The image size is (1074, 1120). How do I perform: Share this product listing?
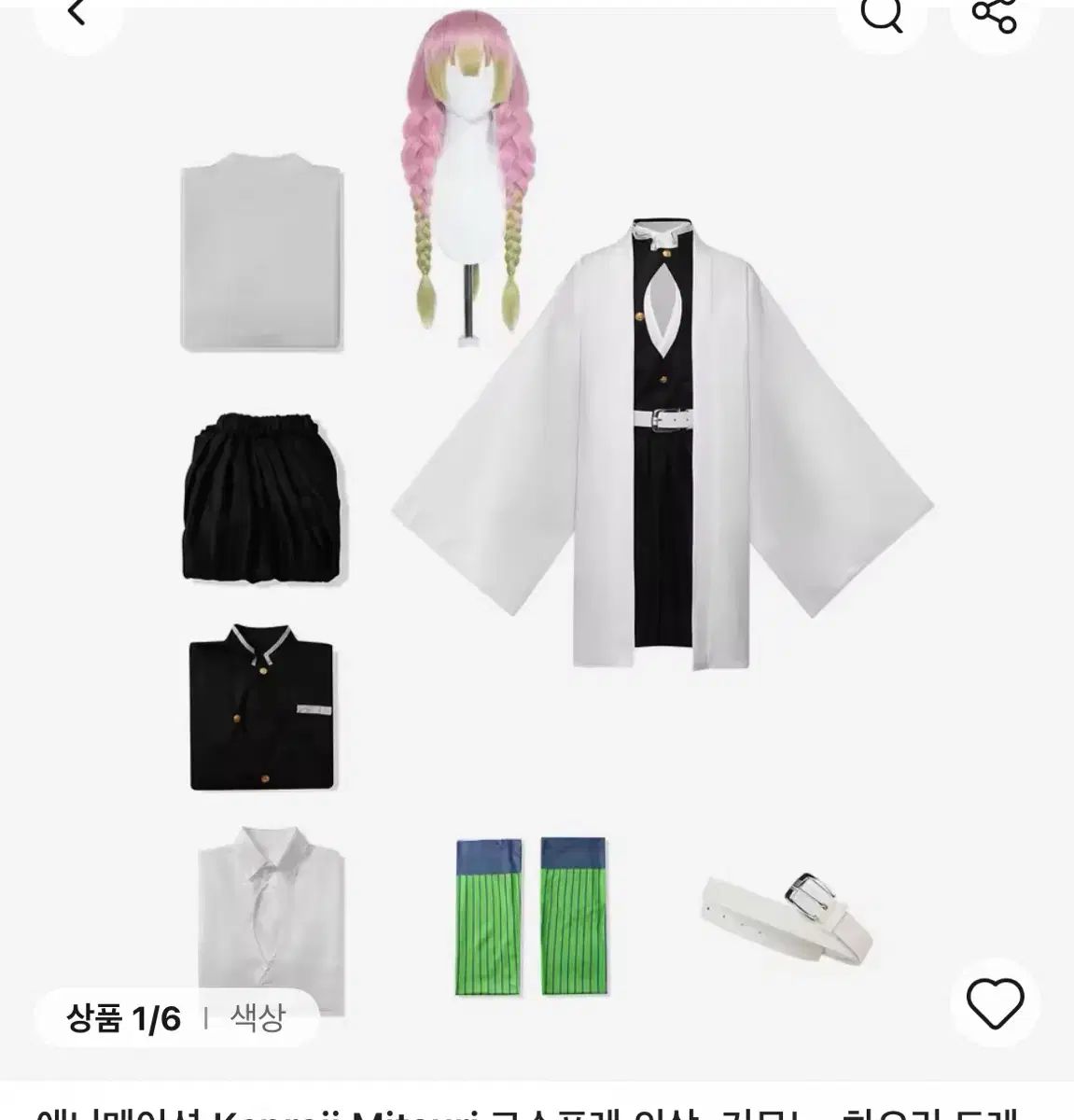click(x=994, y=15)
